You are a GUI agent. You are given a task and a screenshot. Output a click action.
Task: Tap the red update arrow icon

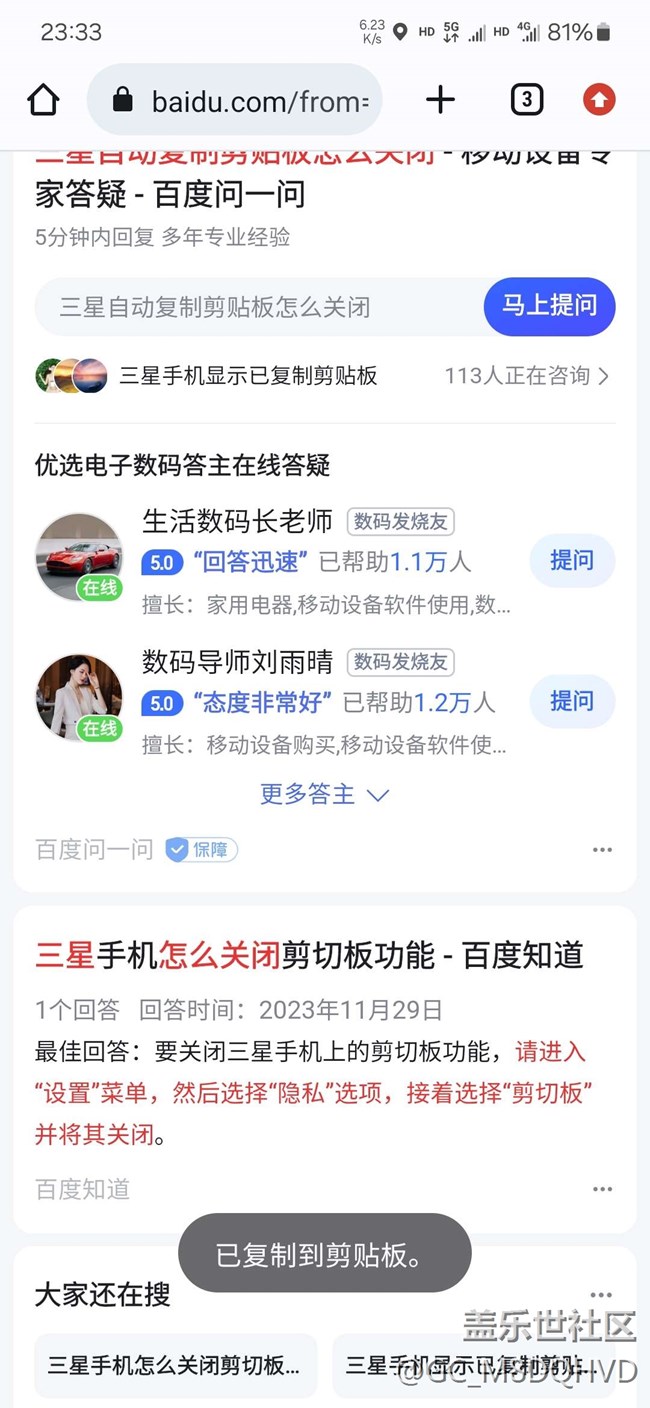(x=598, y=99)
